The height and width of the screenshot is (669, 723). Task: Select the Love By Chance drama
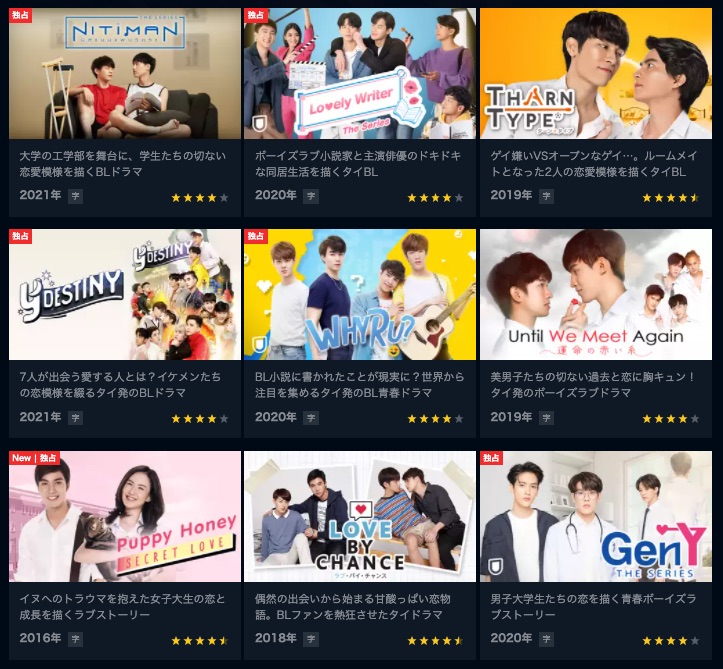point(360,516)
